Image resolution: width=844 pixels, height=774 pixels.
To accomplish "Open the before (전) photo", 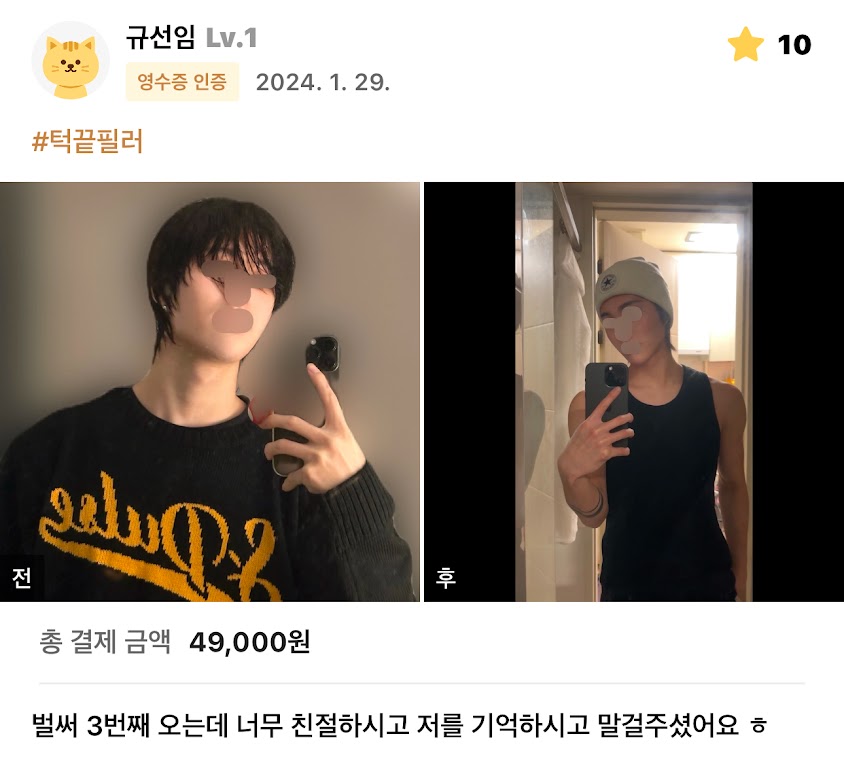I will click(x=209, y=392).
